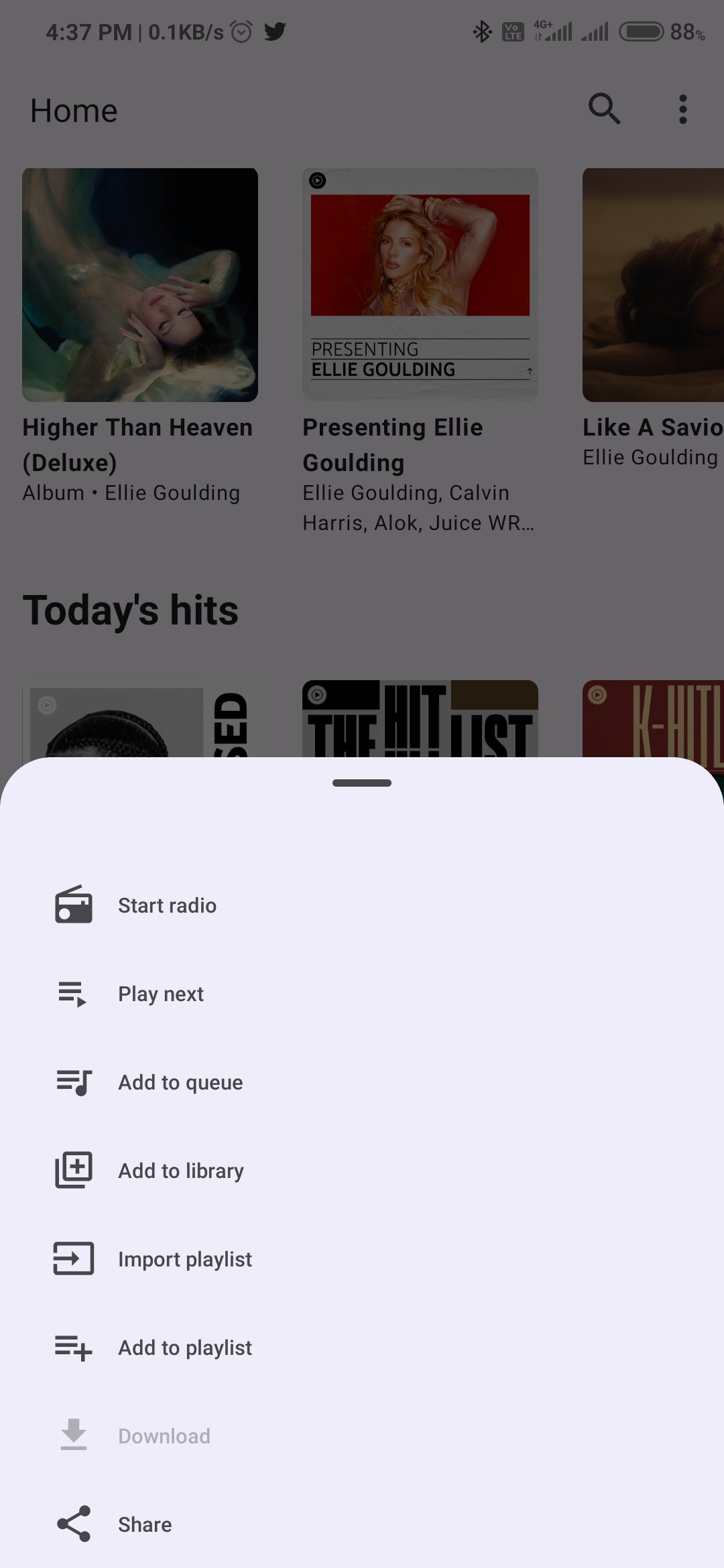Screen dimensions: 724x1568
Task: Tap the play badge on Presenting Ellie Goulding
Action: pos(316,181)
